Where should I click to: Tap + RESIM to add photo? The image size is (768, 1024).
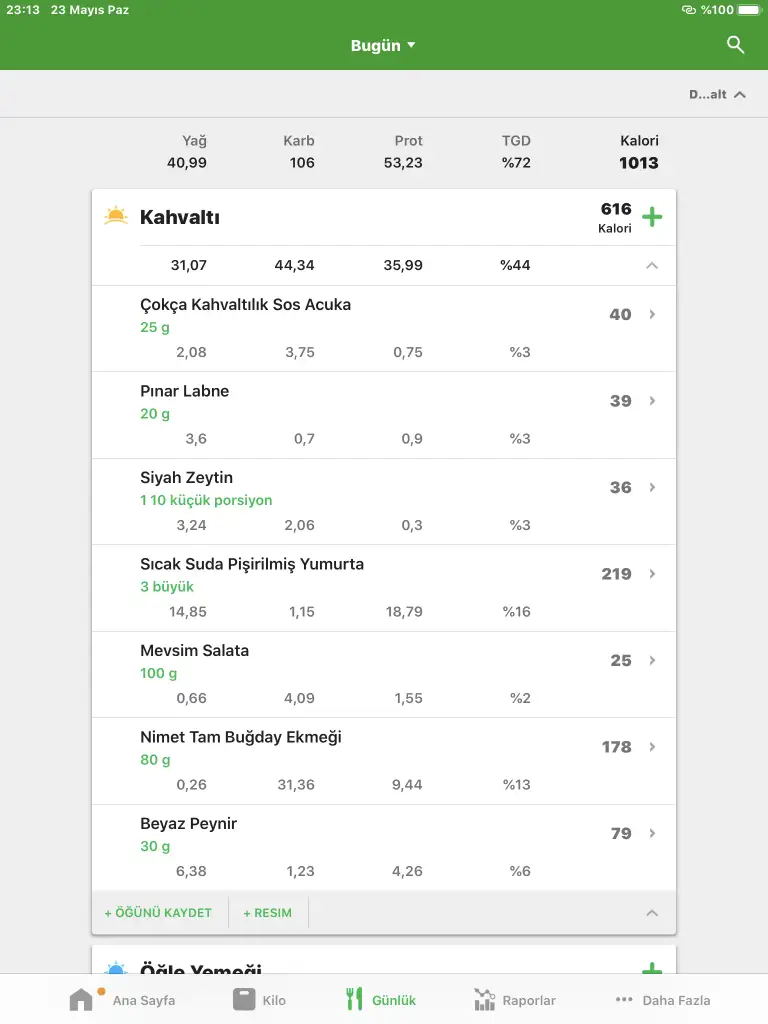coord(267,913)
